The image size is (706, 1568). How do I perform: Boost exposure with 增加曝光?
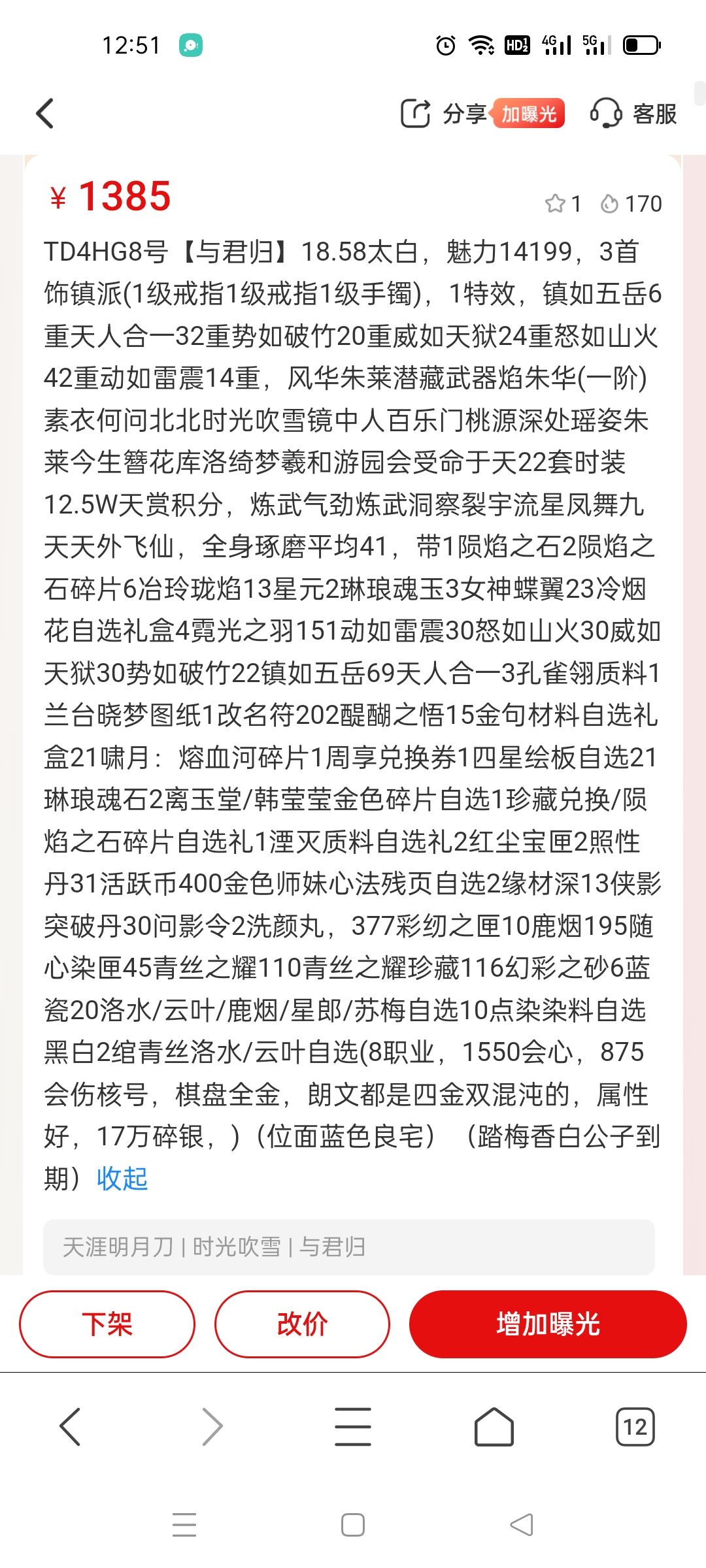548,1324
